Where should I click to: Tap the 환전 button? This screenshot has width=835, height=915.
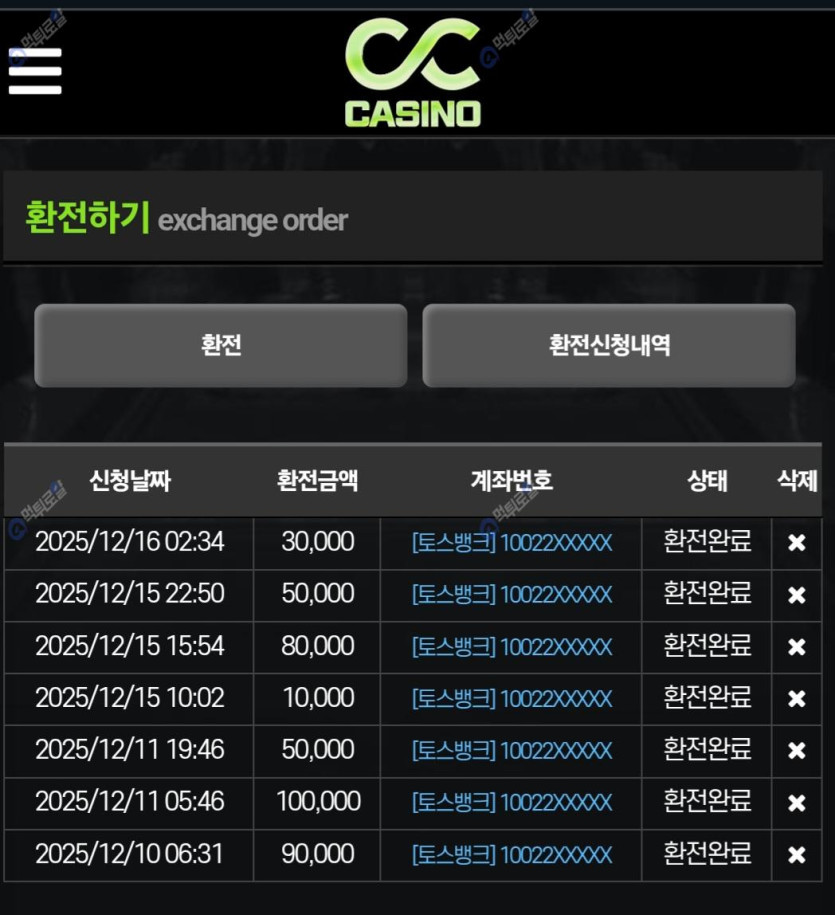[x=220, y=345]
